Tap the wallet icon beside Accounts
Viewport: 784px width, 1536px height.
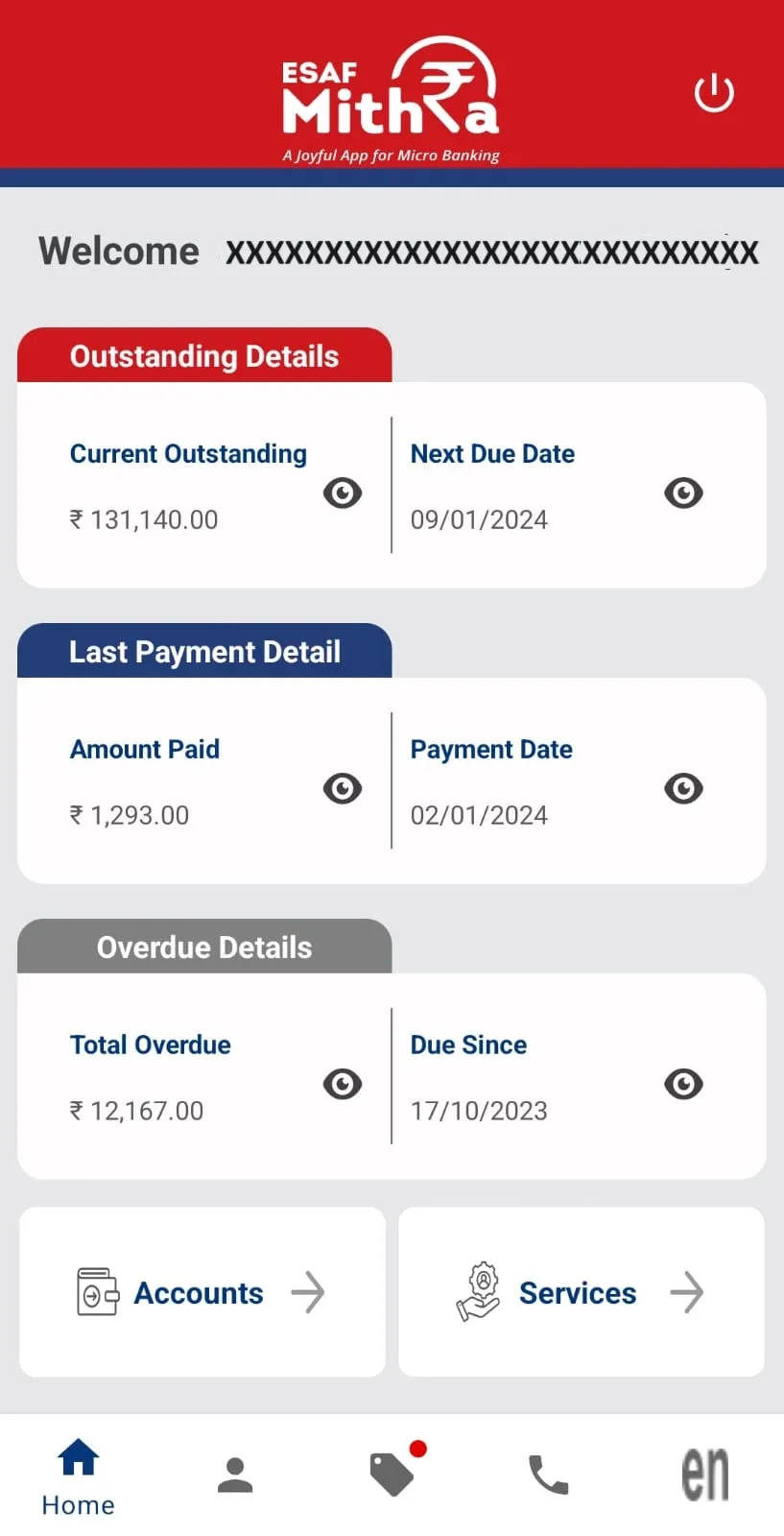pos(95,1292)
